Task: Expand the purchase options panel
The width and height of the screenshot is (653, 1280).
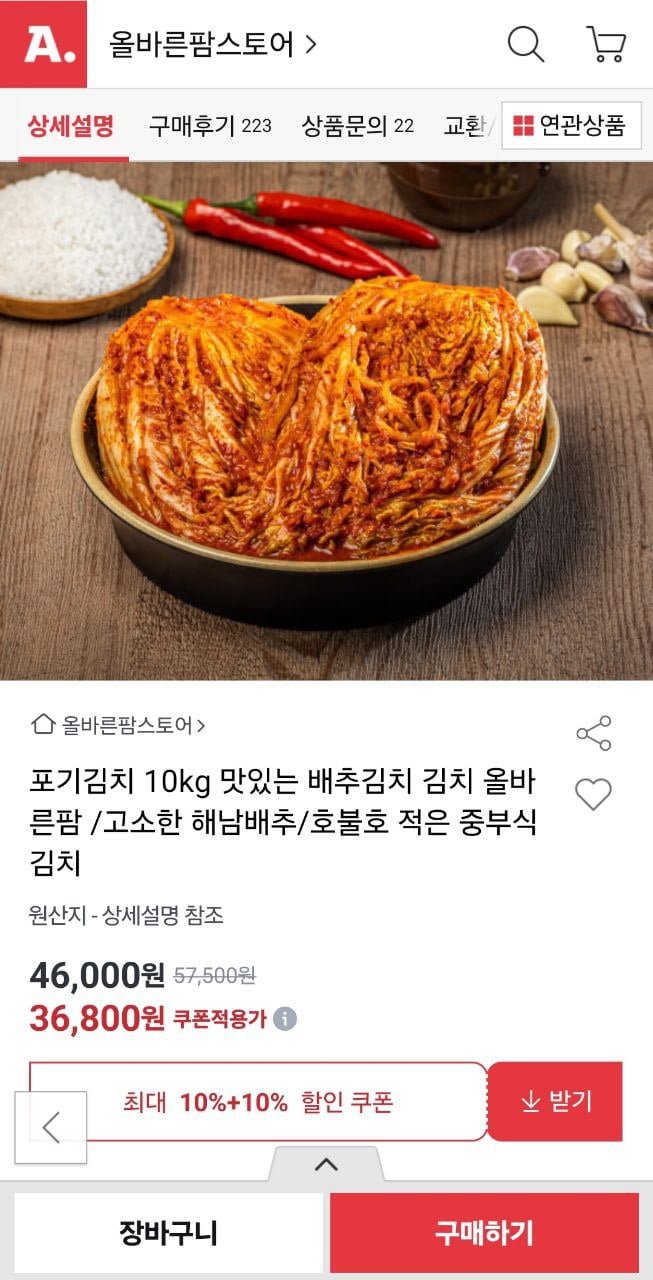Action: [326, 1164]
